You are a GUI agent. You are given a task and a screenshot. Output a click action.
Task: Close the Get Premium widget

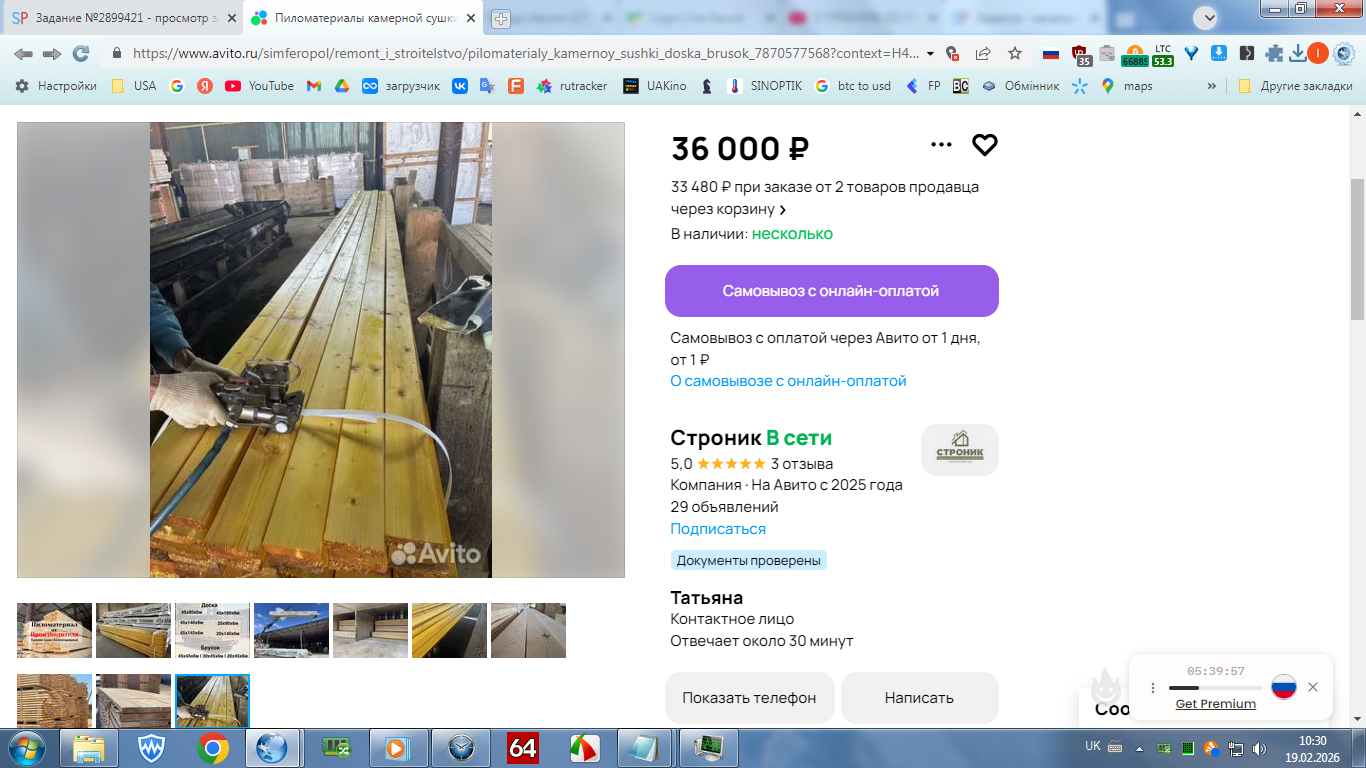coord(1313,687)
